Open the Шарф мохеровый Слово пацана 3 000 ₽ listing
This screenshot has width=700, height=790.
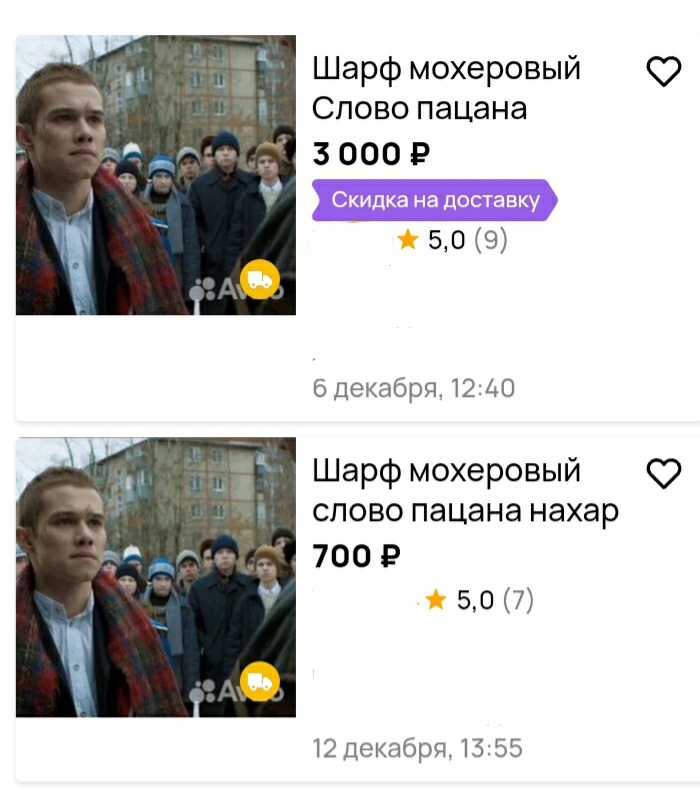pos(446,88)
